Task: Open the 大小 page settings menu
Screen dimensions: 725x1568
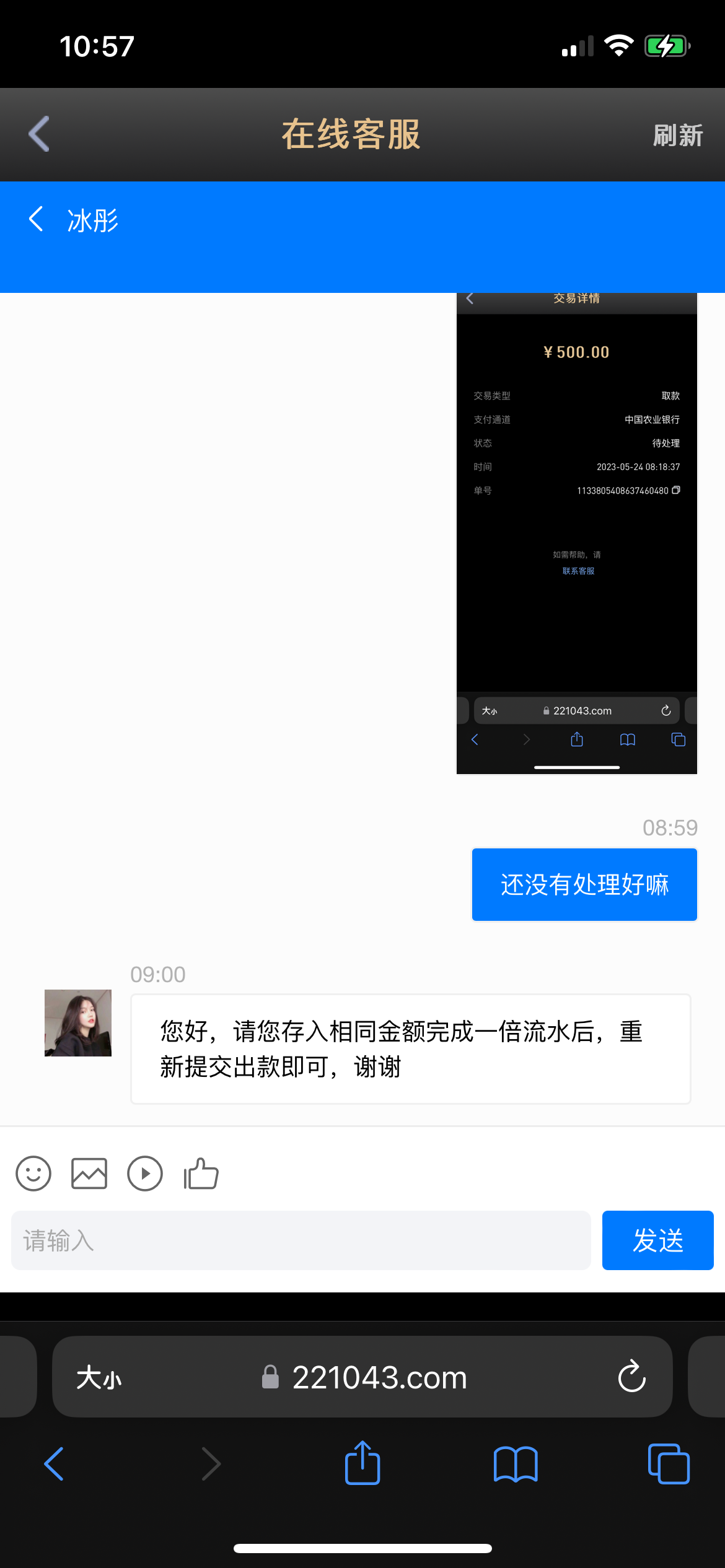Action: [98, 1377]
